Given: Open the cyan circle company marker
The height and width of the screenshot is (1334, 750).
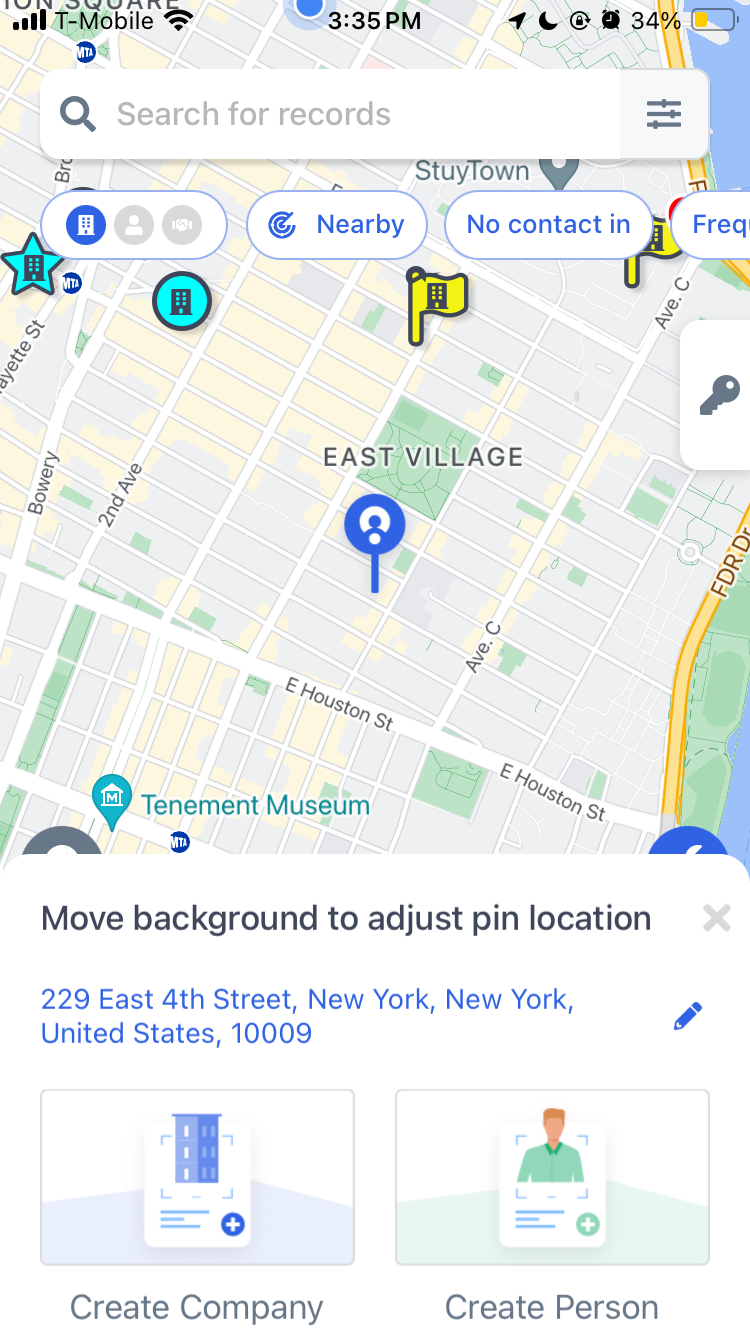Looking at the screenshot, I should pyautogui.click(x=181, y=301).
